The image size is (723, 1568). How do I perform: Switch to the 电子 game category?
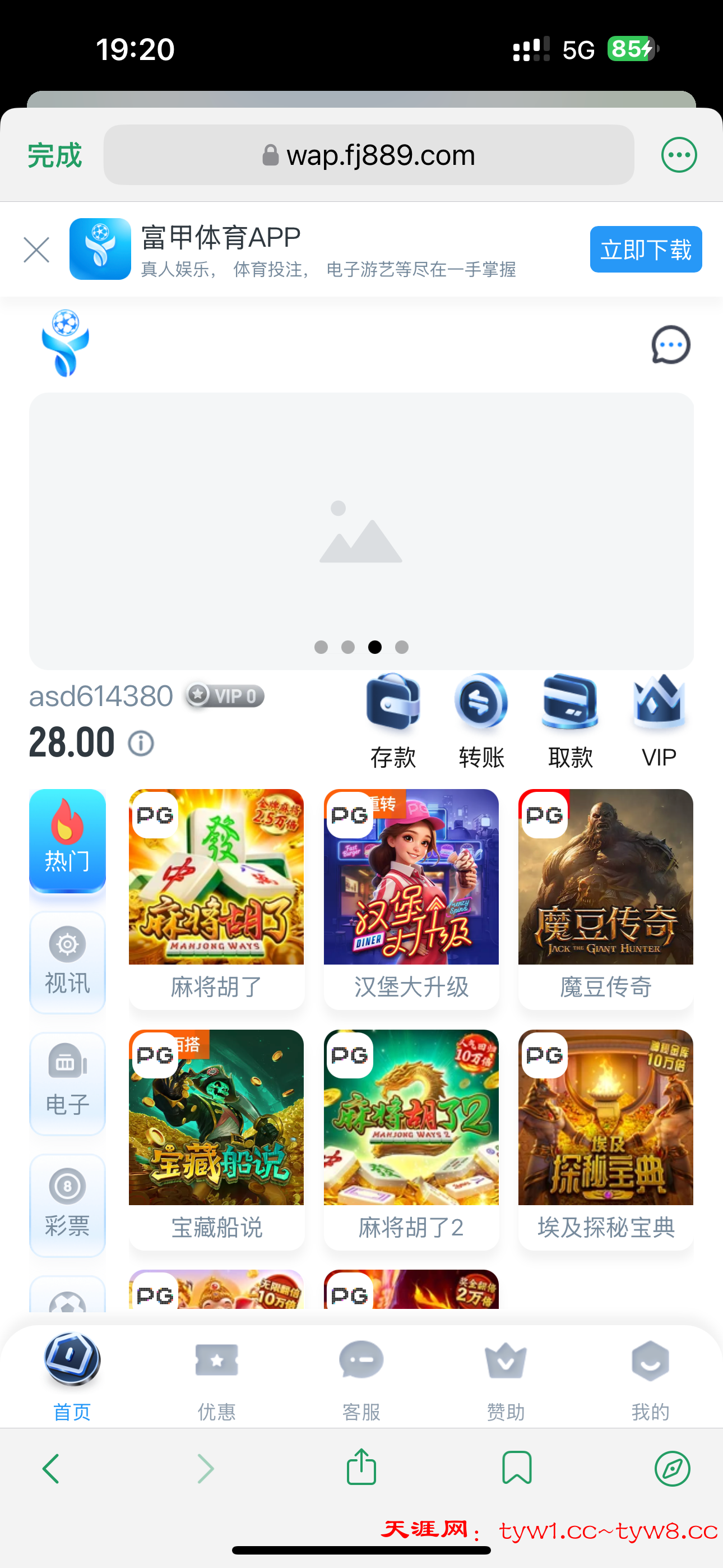[x=68, y=1083]
